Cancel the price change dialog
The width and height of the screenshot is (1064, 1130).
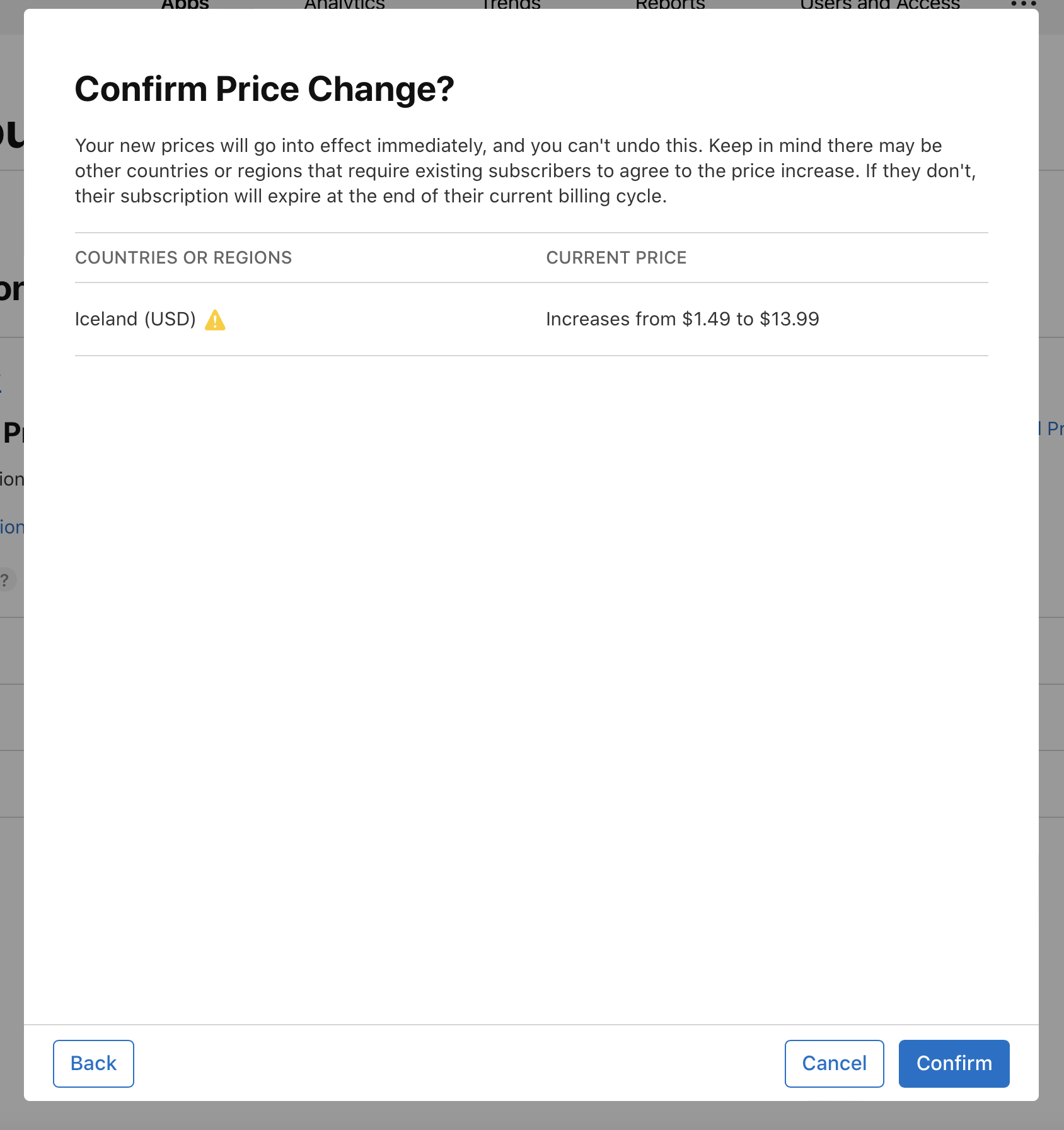(834, 1063)
